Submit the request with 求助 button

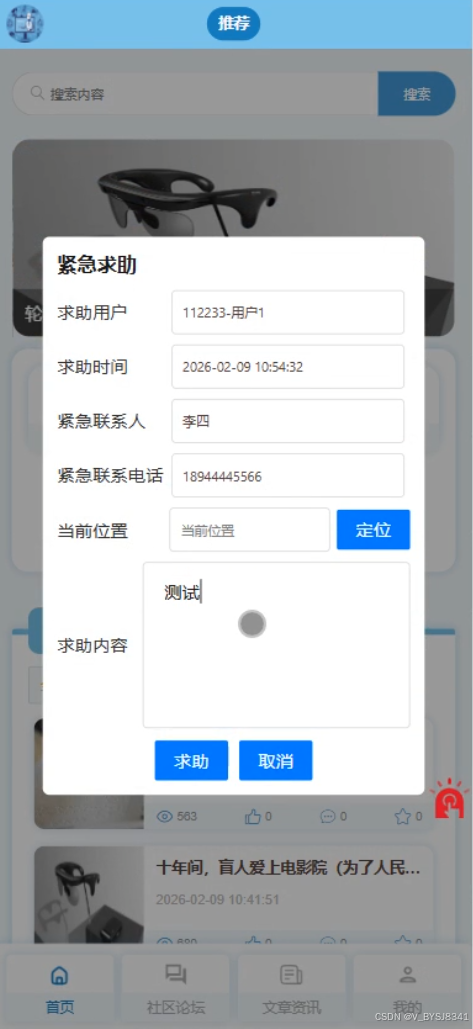[192, 761]
